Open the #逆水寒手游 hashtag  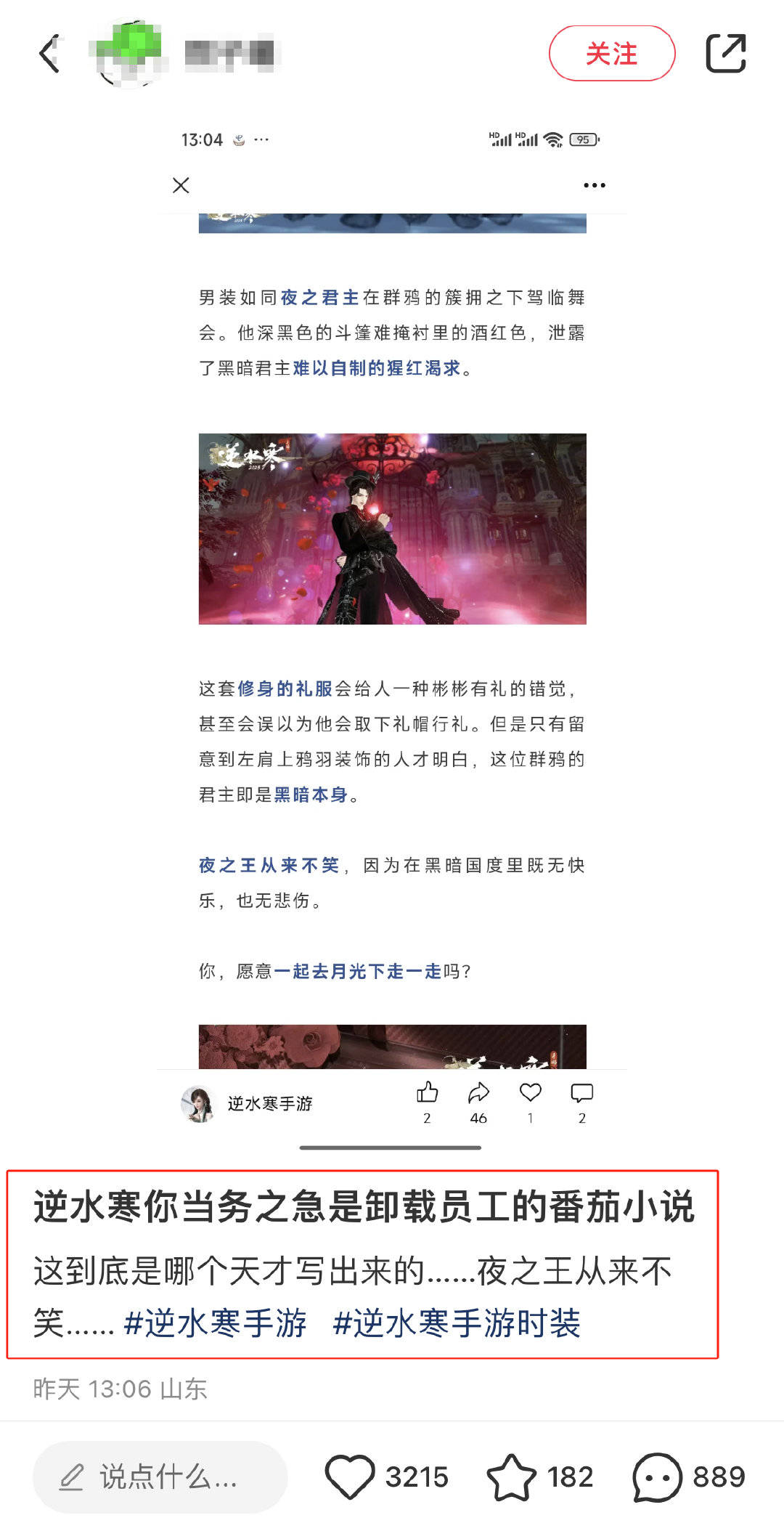(x=215, y=1323)
